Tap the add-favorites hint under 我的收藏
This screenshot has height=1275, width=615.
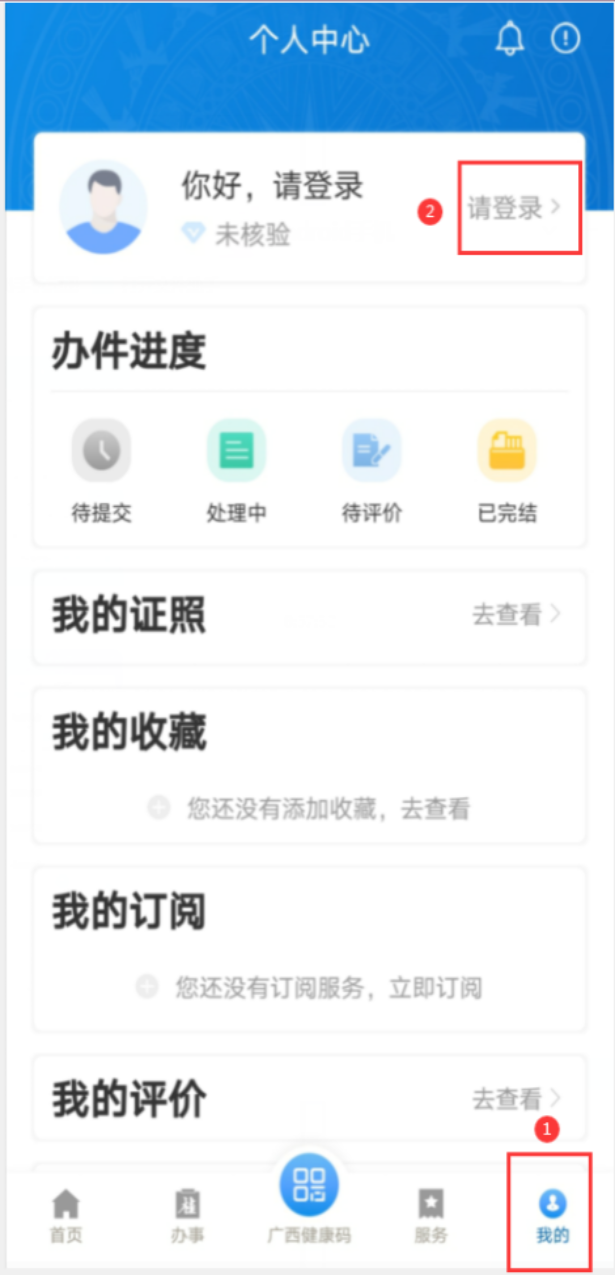tap(310, 808)
